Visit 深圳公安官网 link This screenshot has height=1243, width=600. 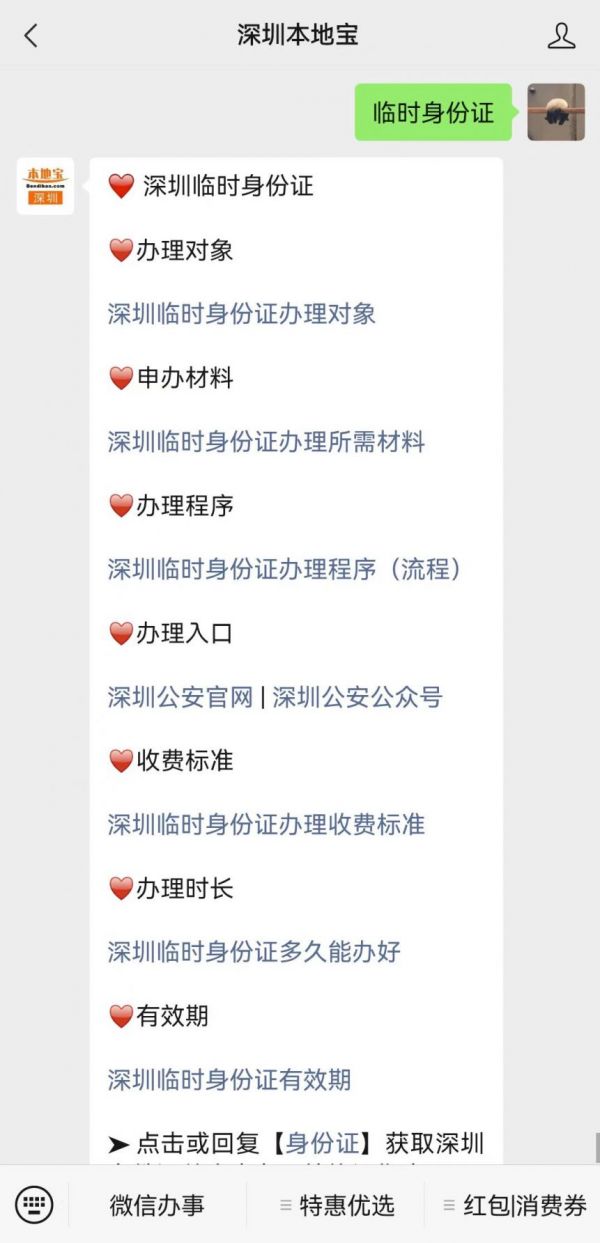click(181, 697)
